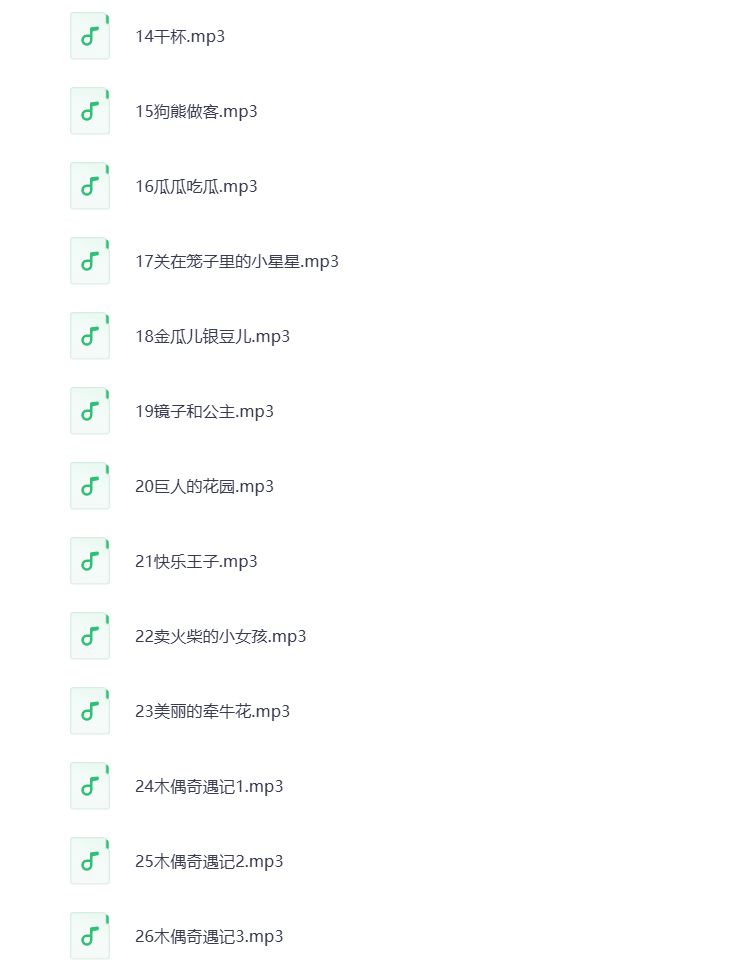The image size is (742, 975).
Task: Click the music note icon for 26木偶奇遇记3.mp3
Action: point(90,935)
